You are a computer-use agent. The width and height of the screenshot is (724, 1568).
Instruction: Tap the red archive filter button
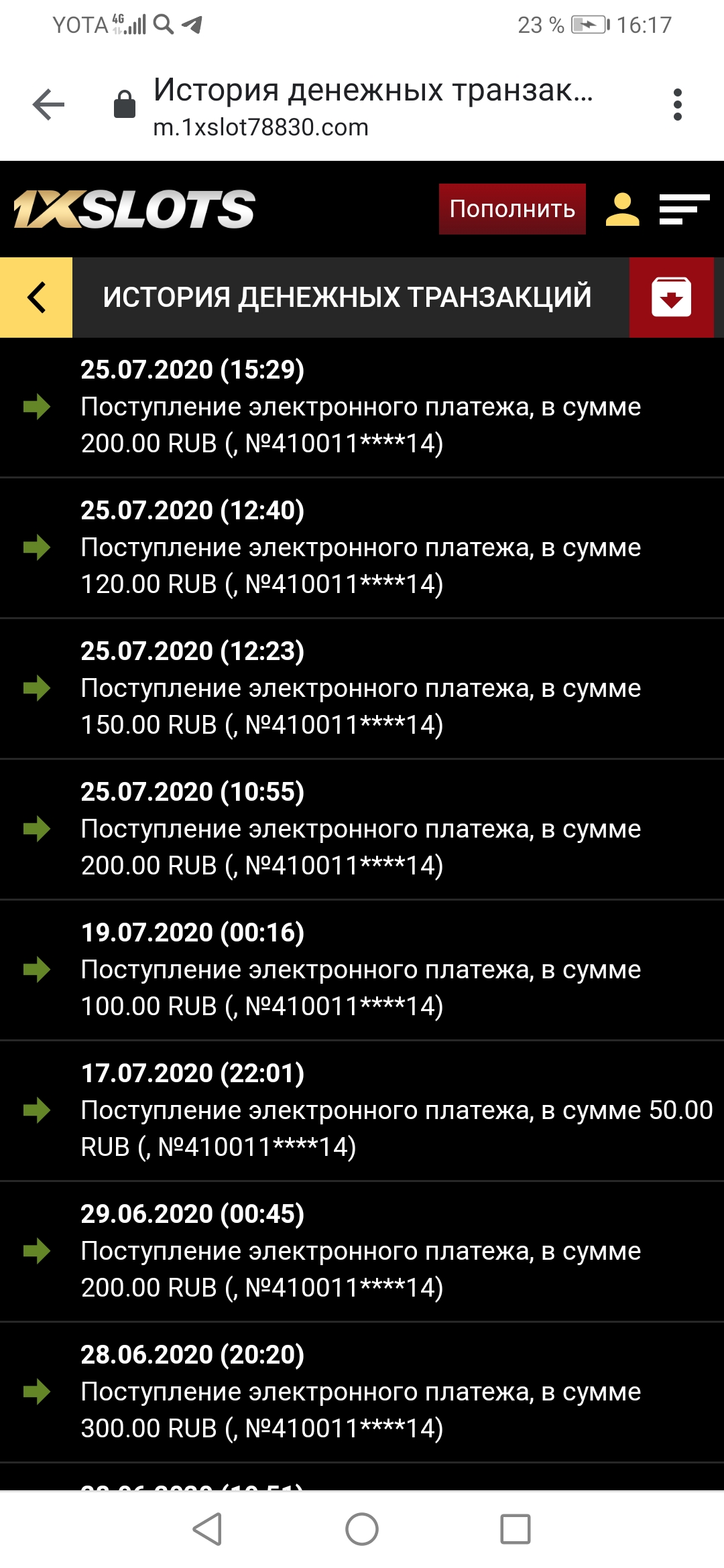pos(671,297)
